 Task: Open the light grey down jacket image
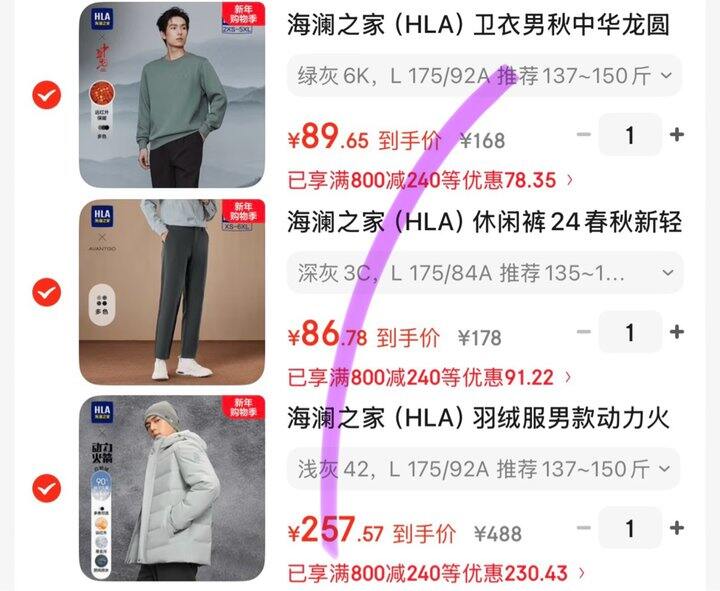172,488
